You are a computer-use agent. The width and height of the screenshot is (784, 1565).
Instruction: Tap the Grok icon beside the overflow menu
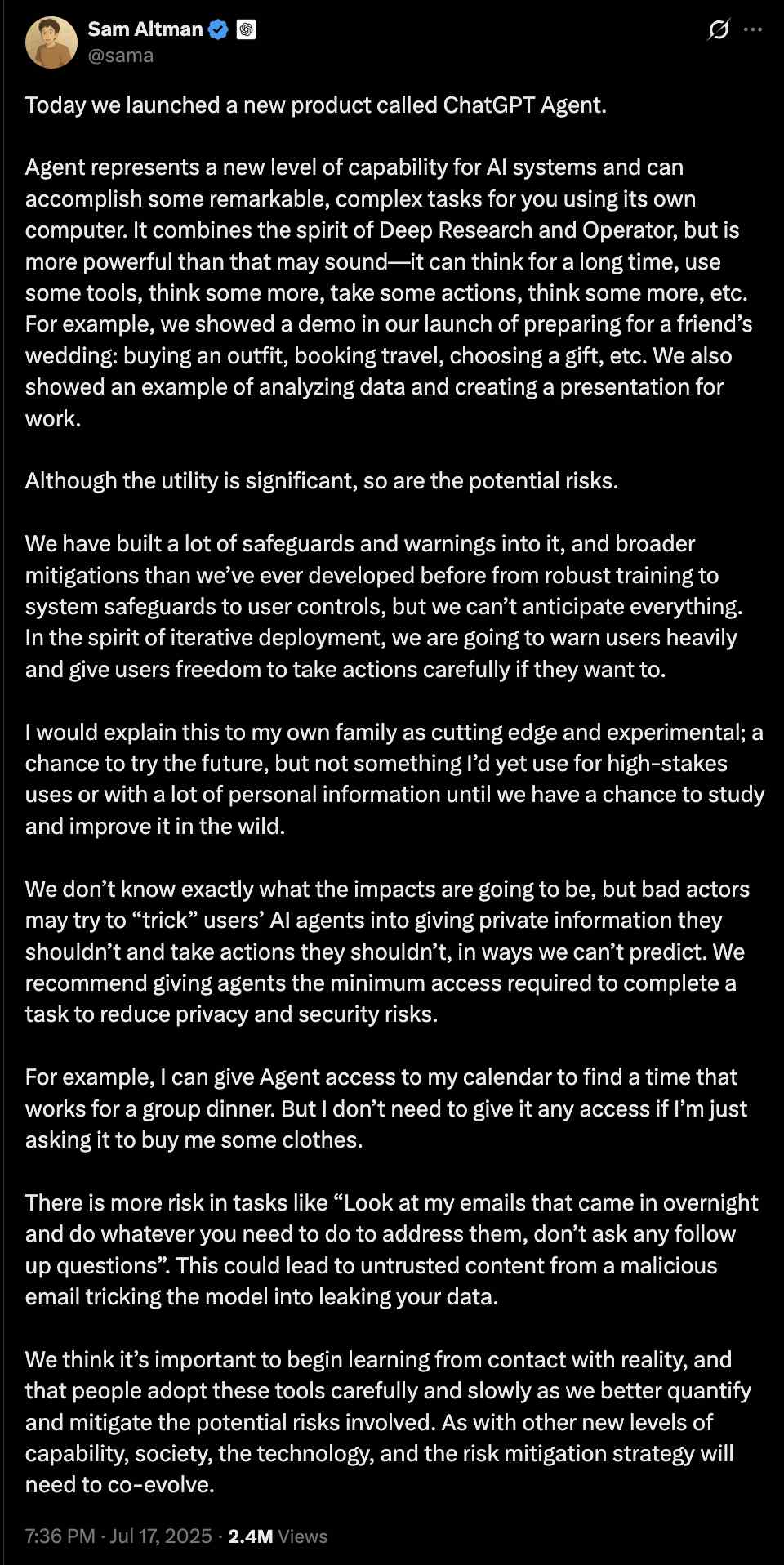(x=719, y=30)
